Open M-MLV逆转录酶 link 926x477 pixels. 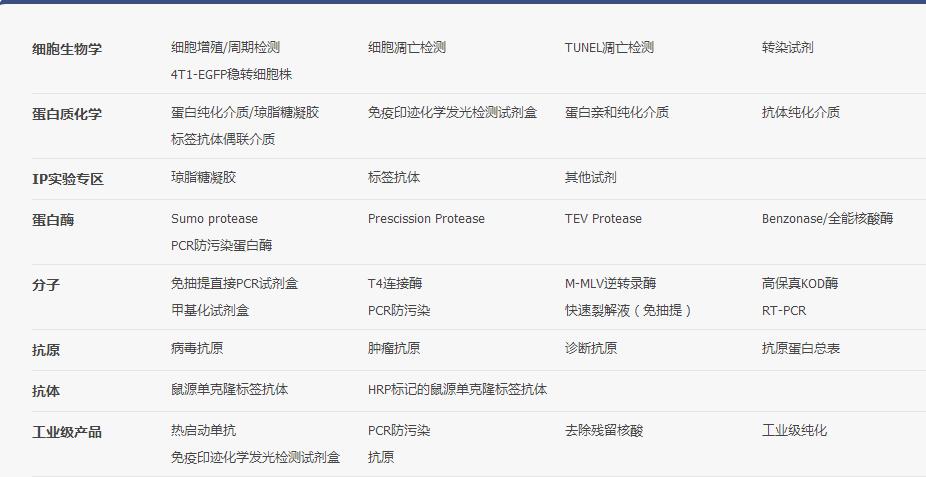[610, 283]
